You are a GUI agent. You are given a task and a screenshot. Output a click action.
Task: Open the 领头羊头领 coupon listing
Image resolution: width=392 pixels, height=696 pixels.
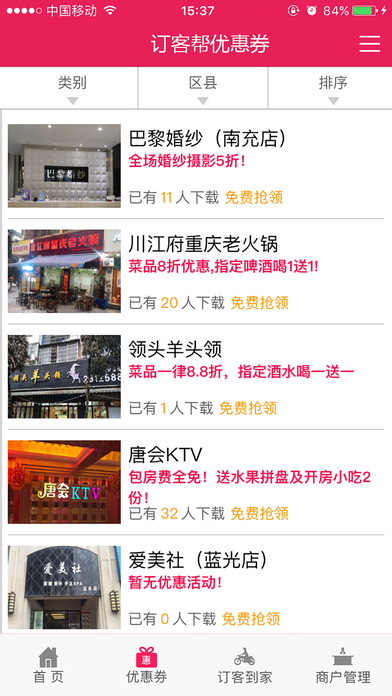pyautogui.click(x=196, y=376)
